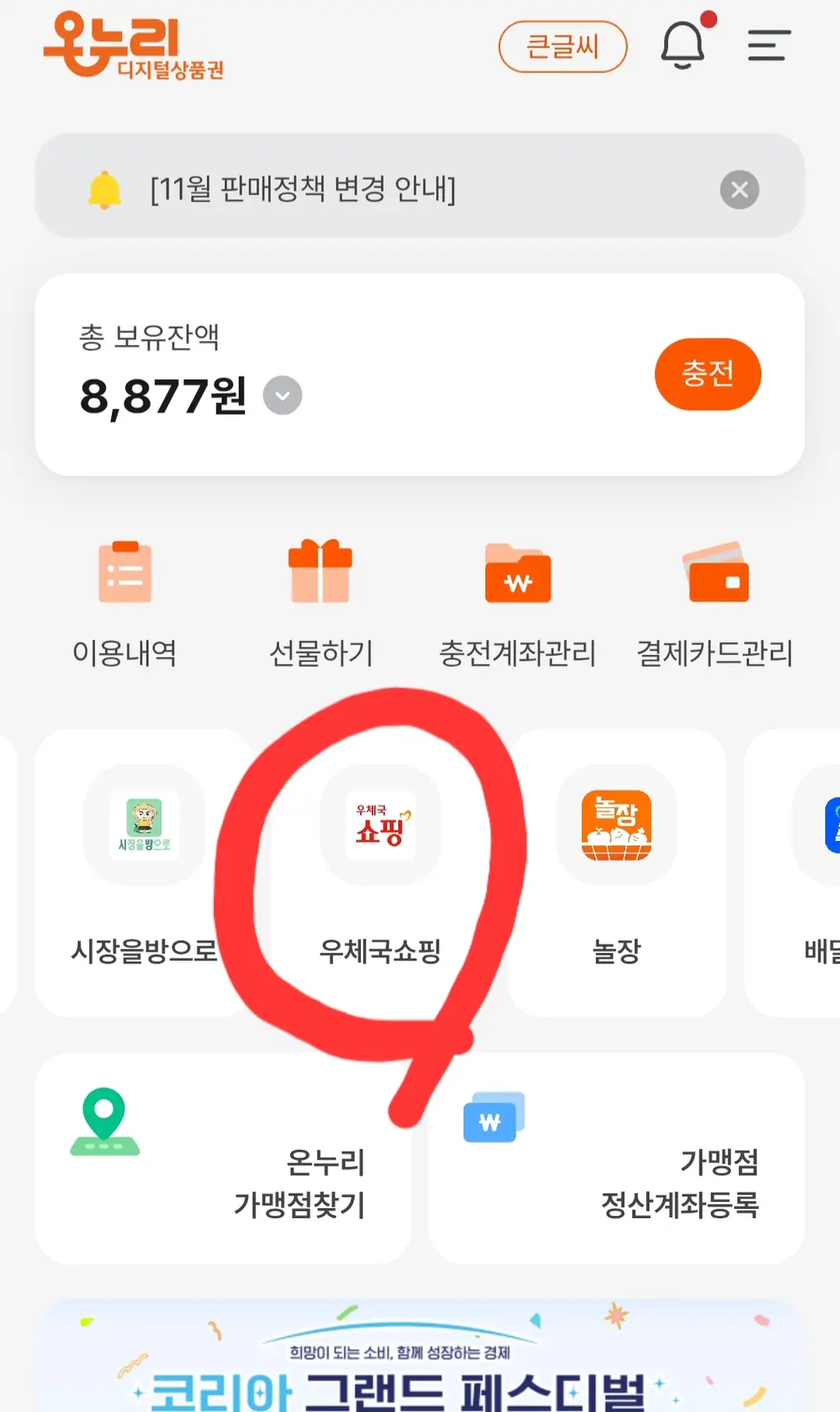
Task: Expand the 총 보유잔액 balance details
Action: 282,395
